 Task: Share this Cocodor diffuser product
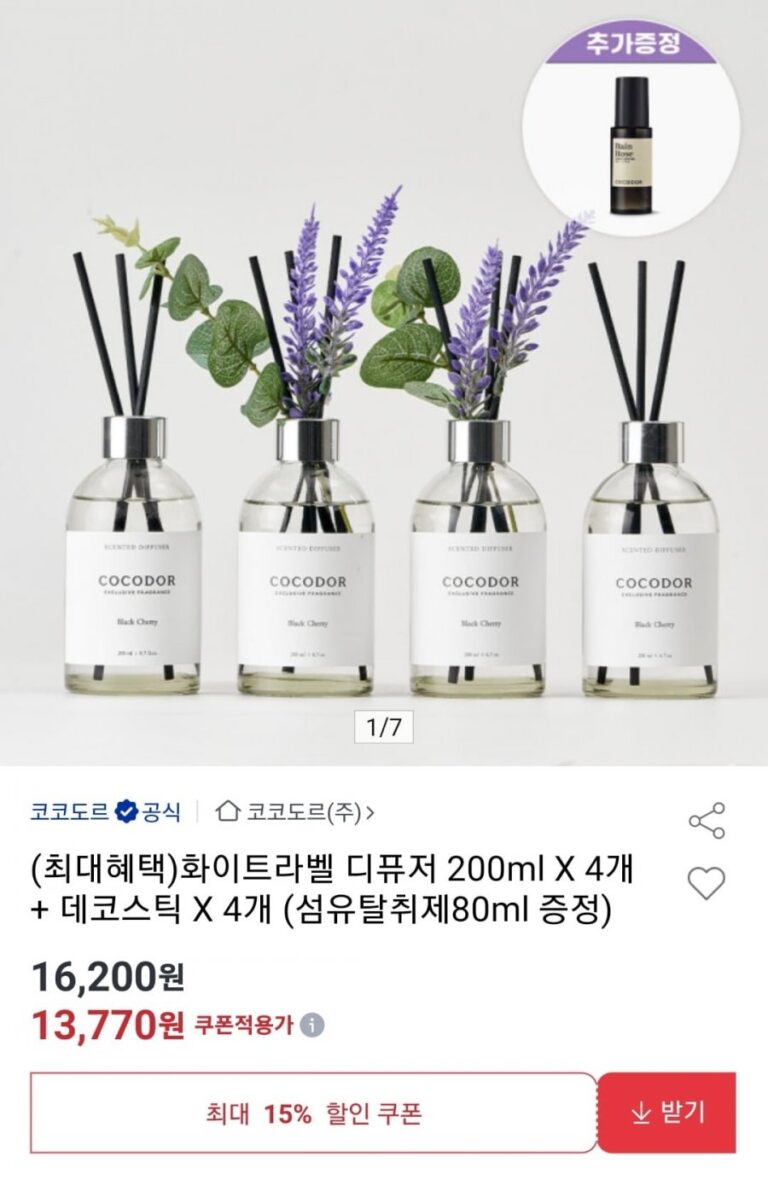click(x=706, y=820)
